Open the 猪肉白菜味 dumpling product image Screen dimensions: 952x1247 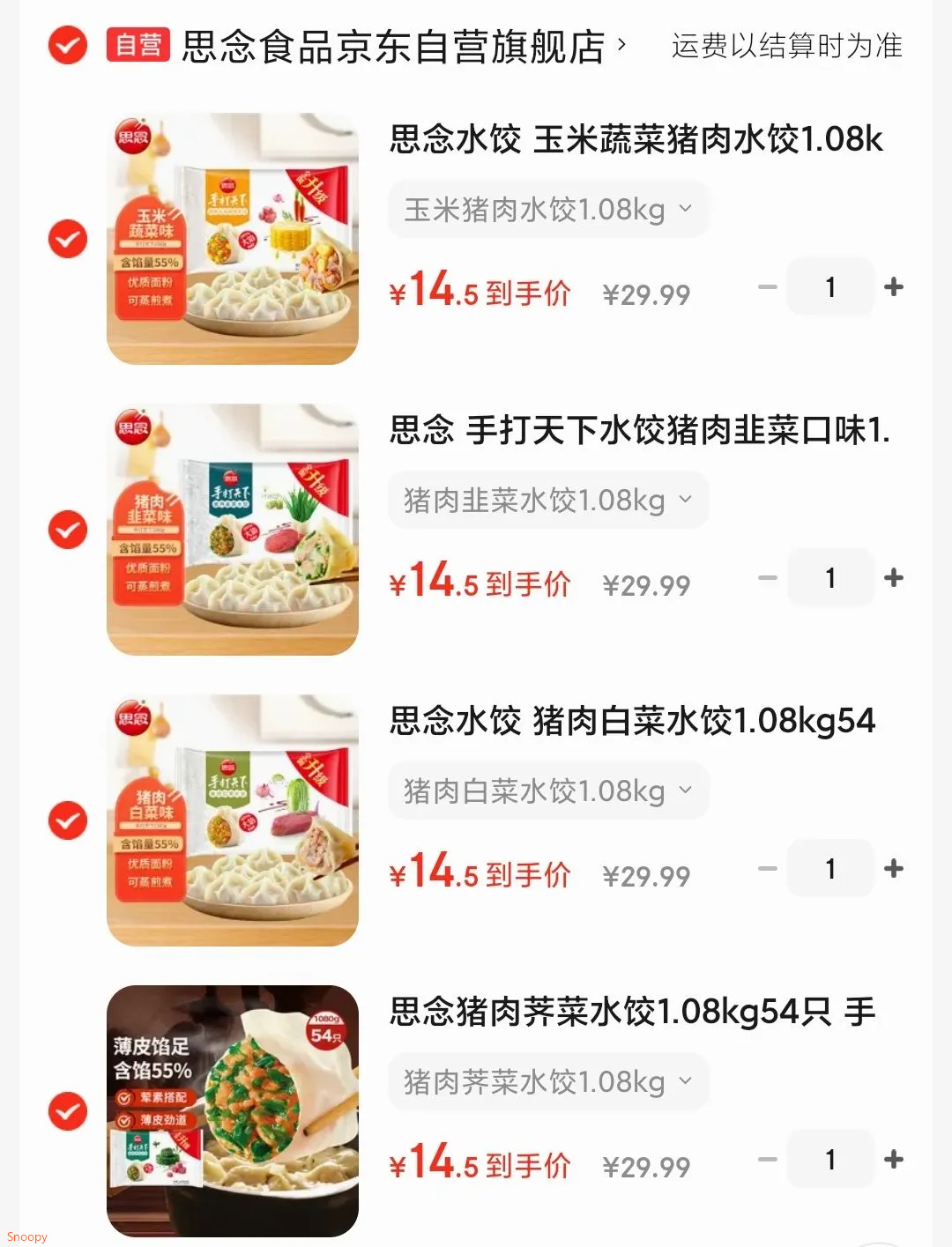tap(233, 820)
